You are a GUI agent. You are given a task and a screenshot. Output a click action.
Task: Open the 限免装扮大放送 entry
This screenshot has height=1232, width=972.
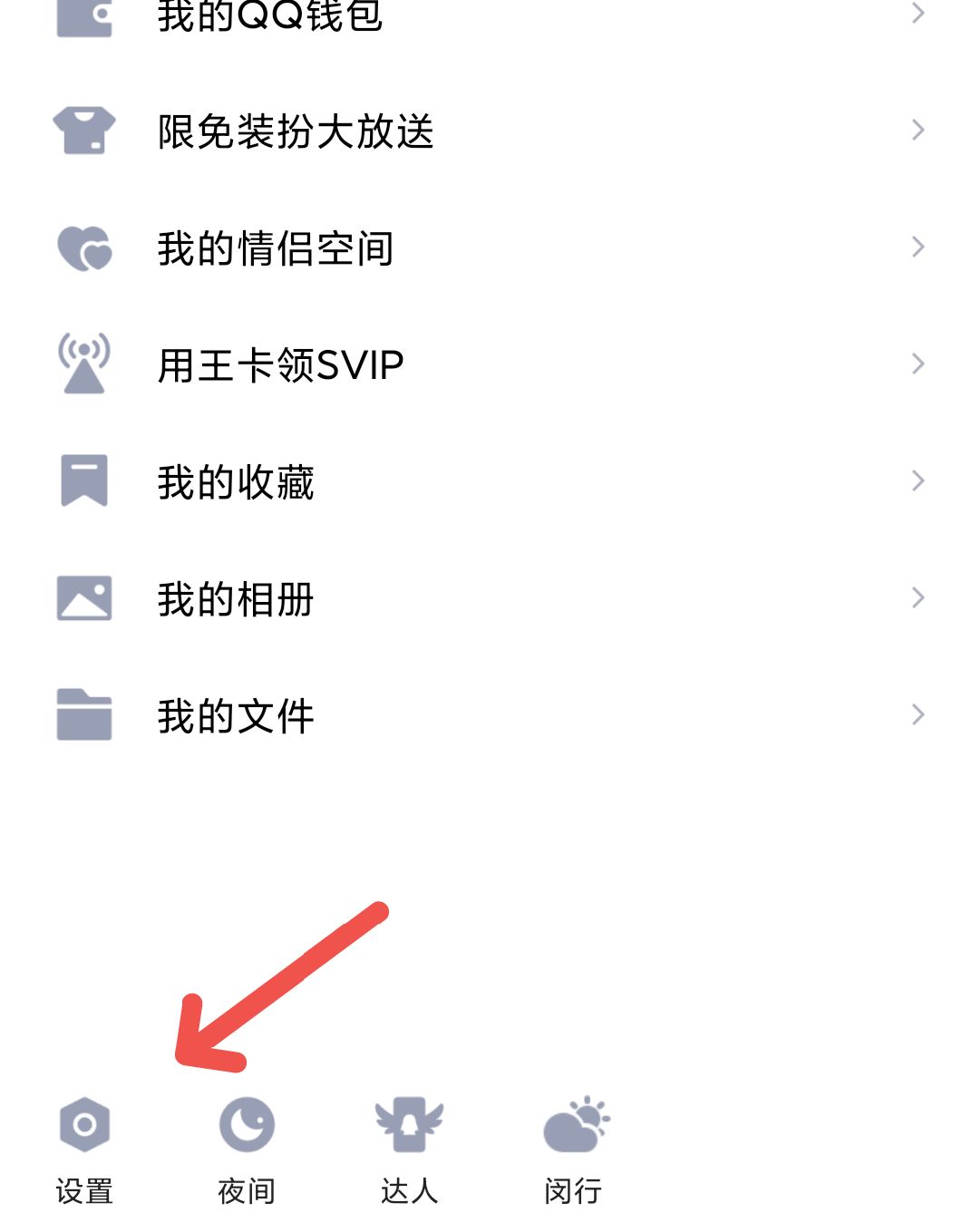tap(295, 130)
